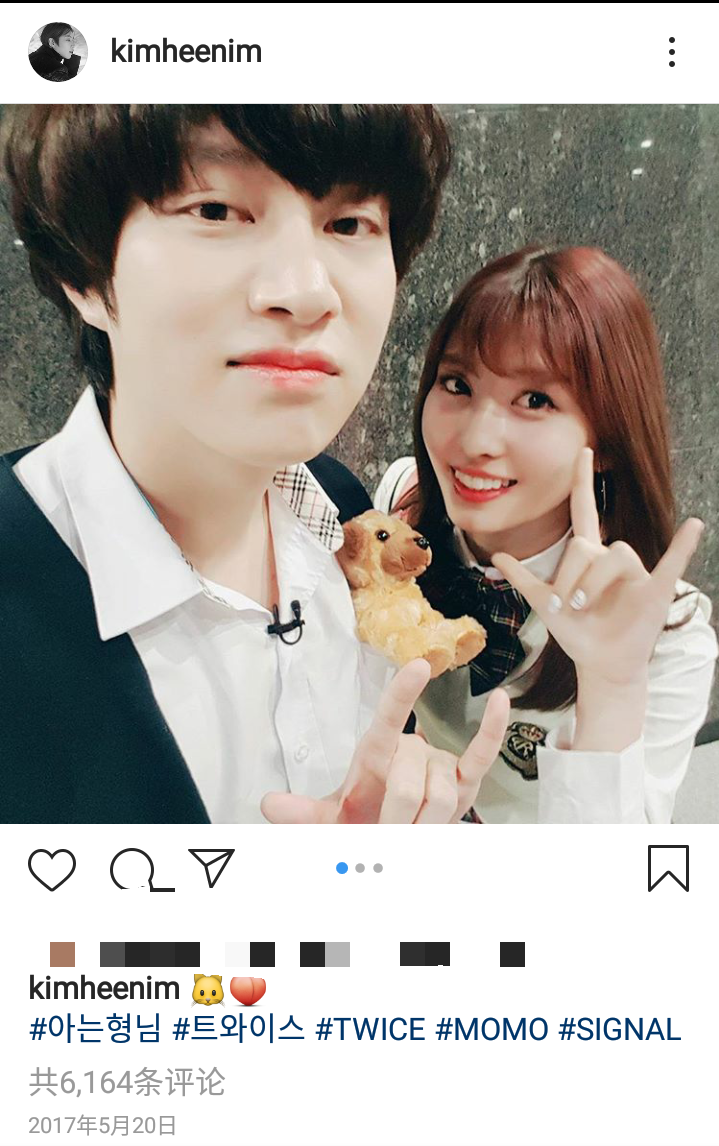Viewport: 719px width, 1146px height.
Task: Open the kimheenim username in the header
Action: [186, 52]
